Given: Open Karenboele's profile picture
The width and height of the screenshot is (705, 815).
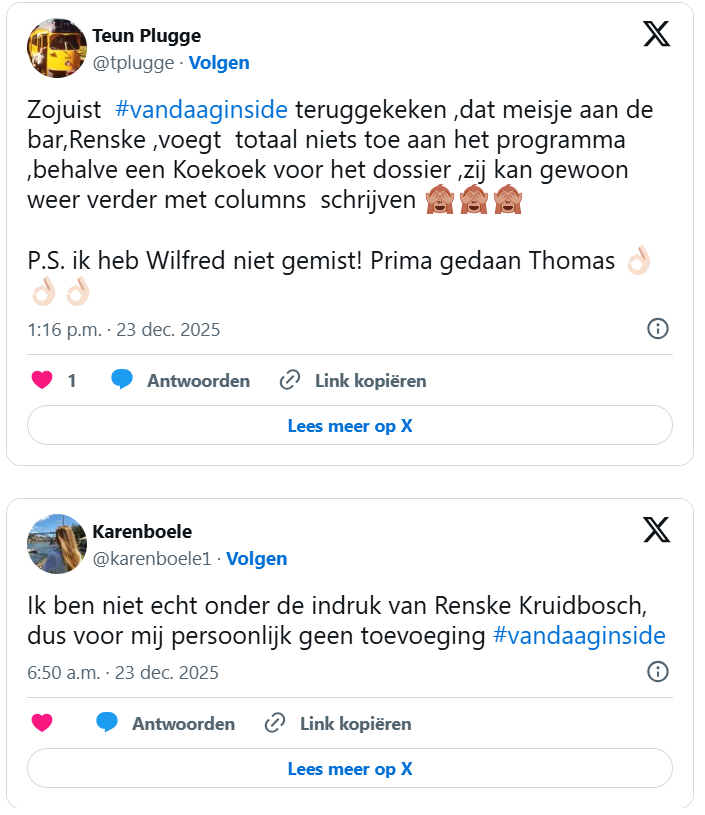Looking at the screenshot, I should 56,544.
